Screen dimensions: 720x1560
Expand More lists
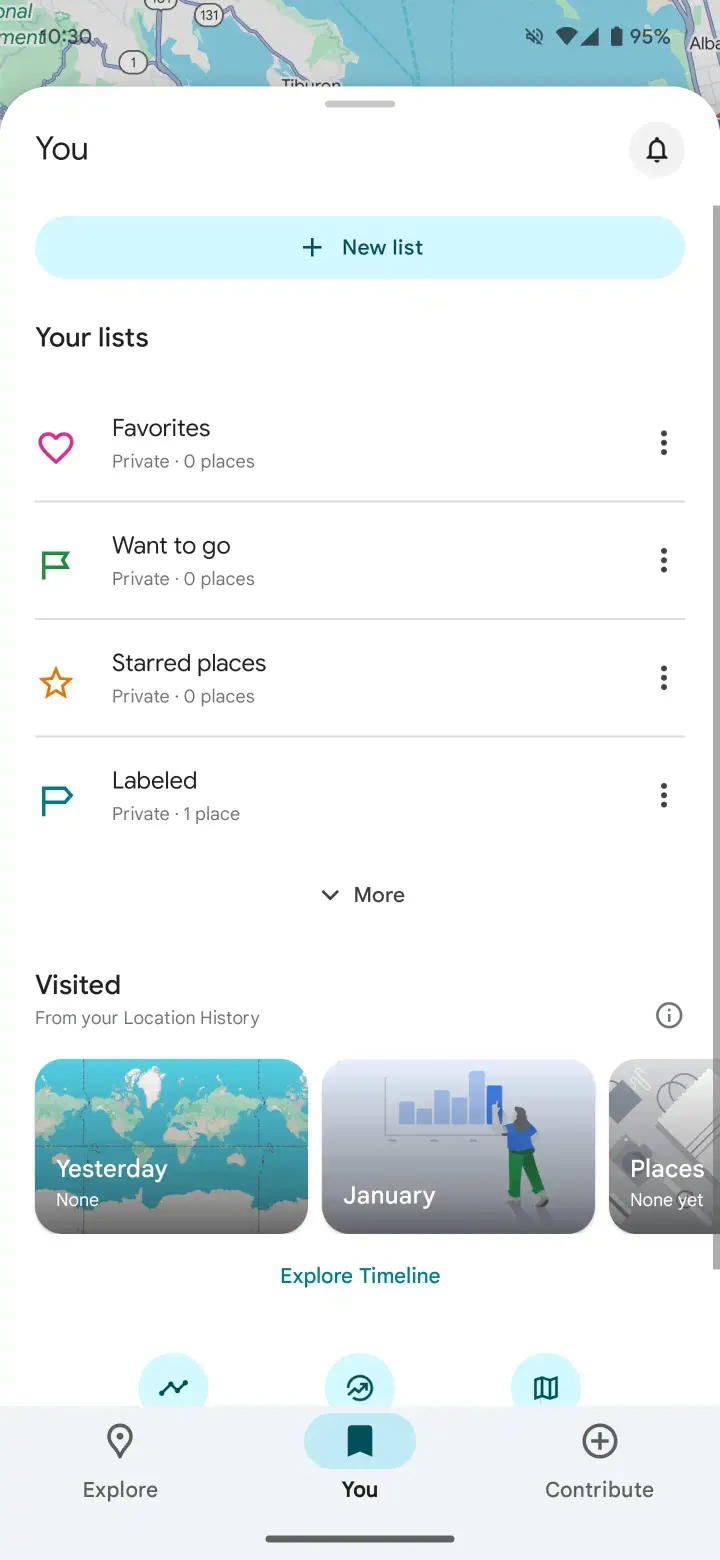362,895
